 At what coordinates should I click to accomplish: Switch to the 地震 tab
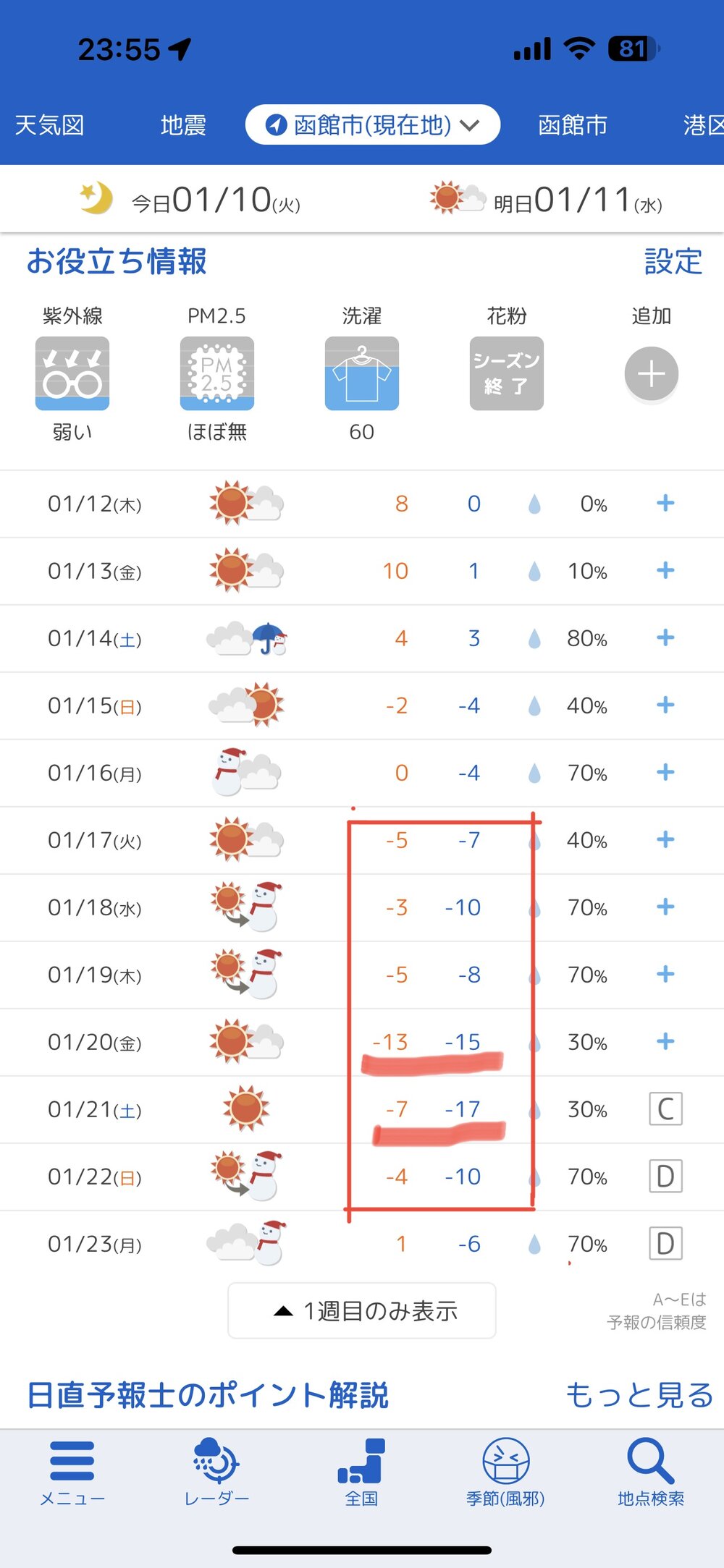pos(183,125)
